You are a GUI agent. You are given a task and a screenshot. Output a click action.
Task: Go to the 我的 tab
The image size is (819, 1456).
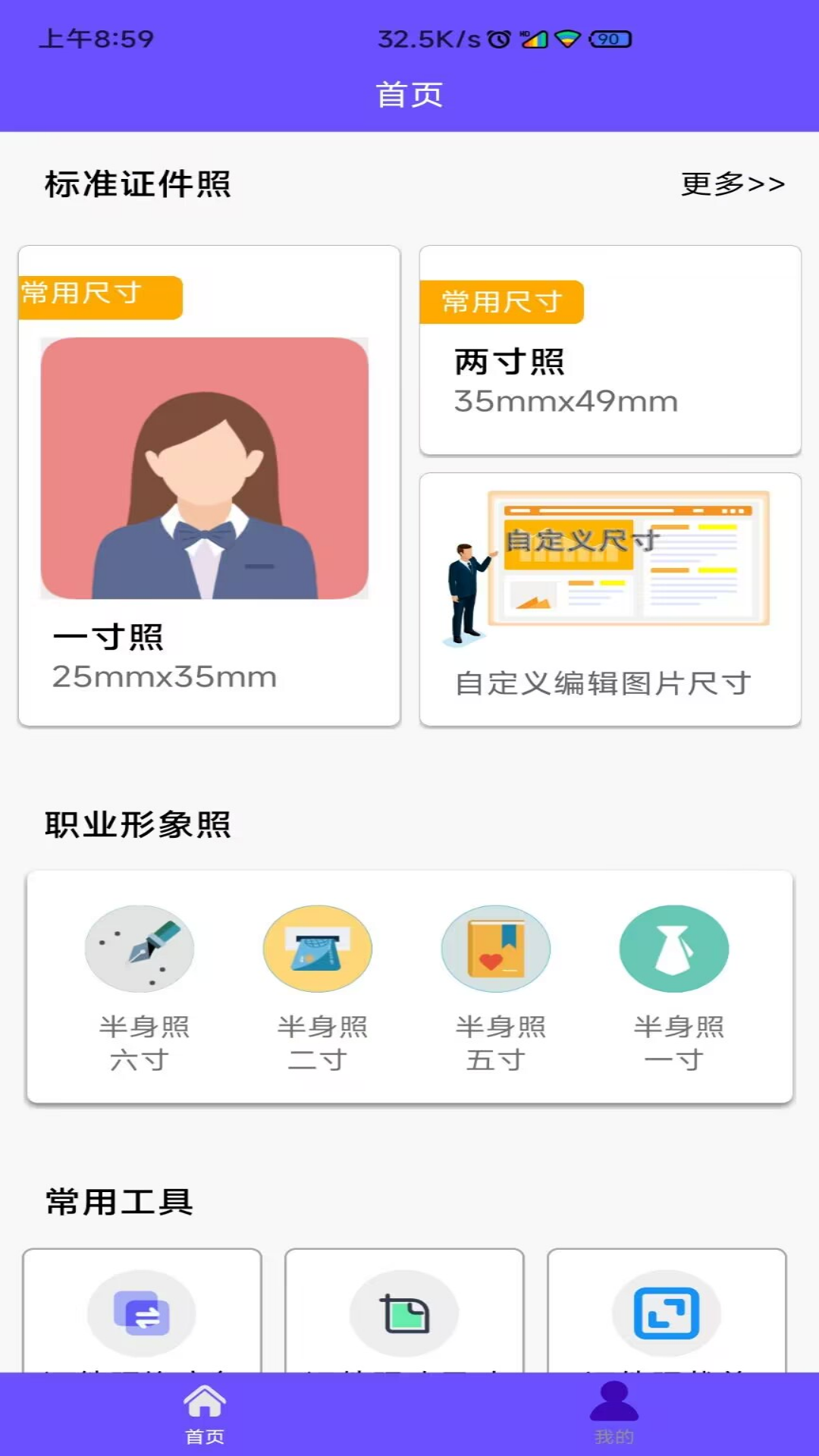[614, 1414]
